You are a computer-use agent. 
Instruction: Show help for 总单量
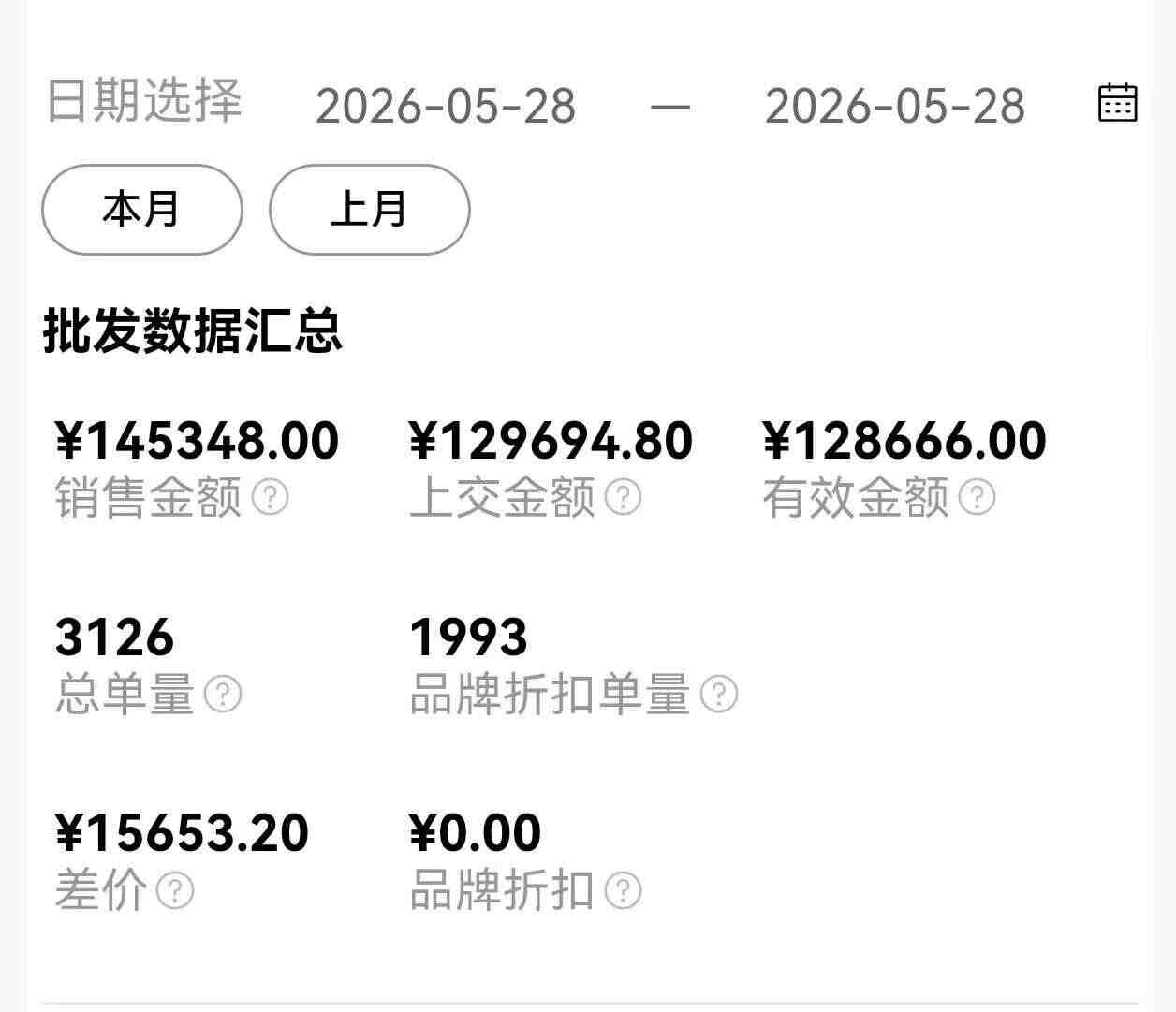pyautogui.click(x=223, y=695)
